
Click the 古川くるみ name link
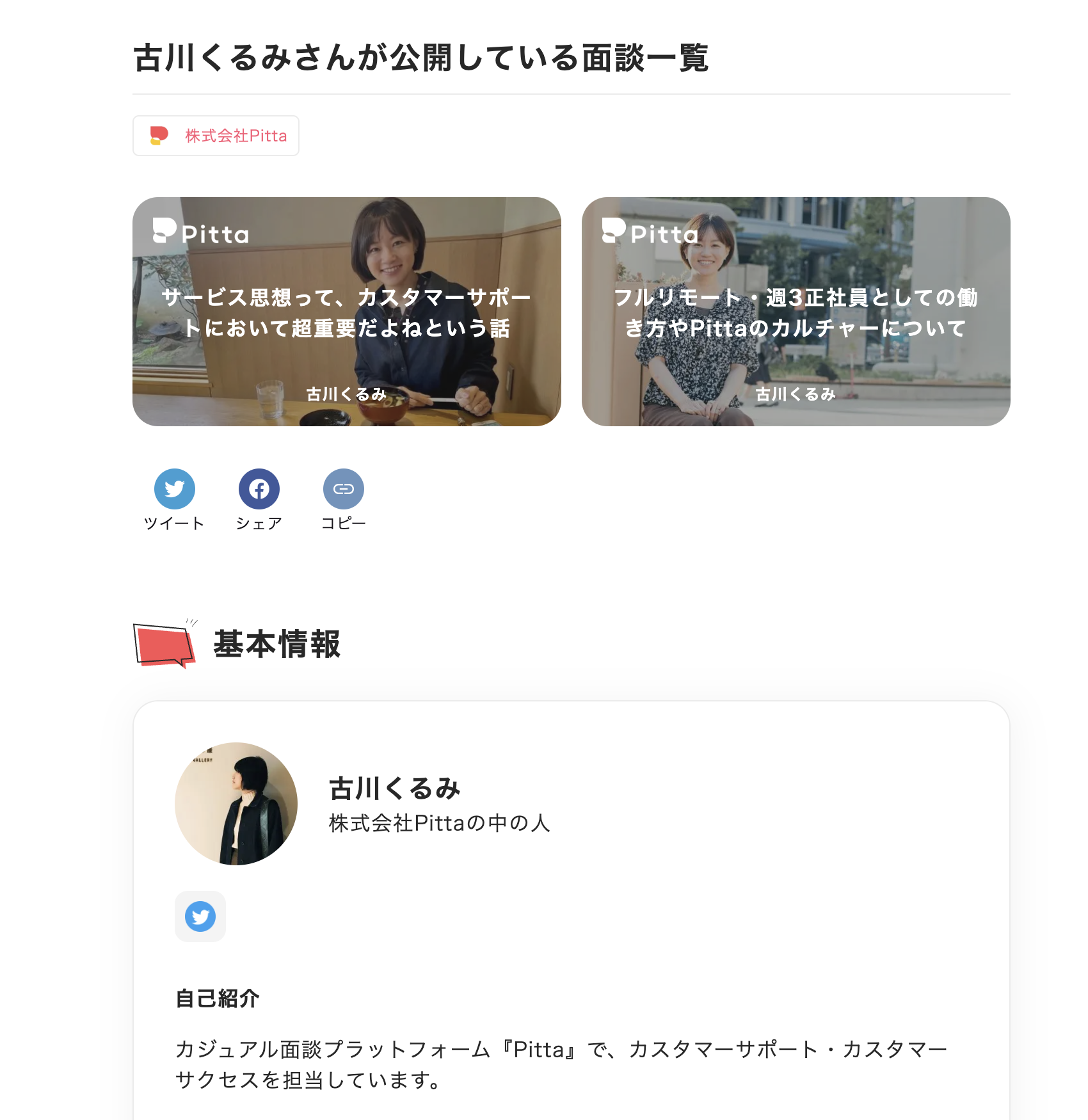click(x=393, y=789)
